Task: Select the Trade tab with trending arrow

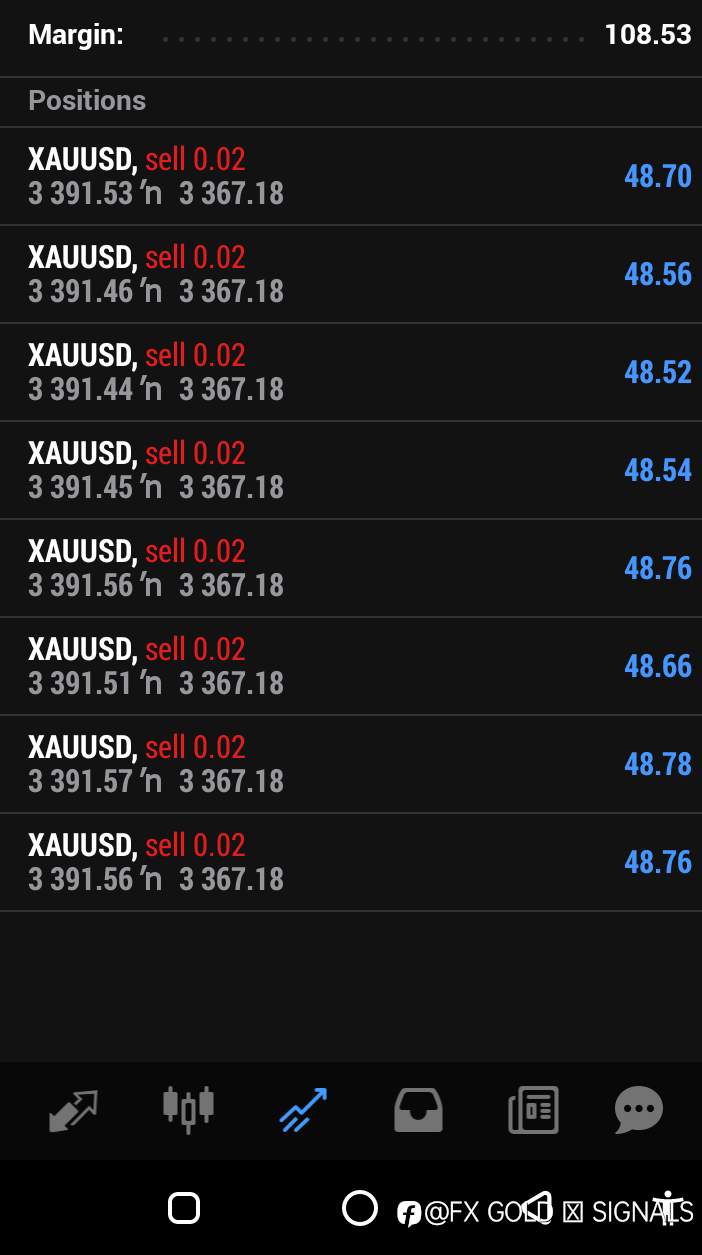Action: (303, 1110)
